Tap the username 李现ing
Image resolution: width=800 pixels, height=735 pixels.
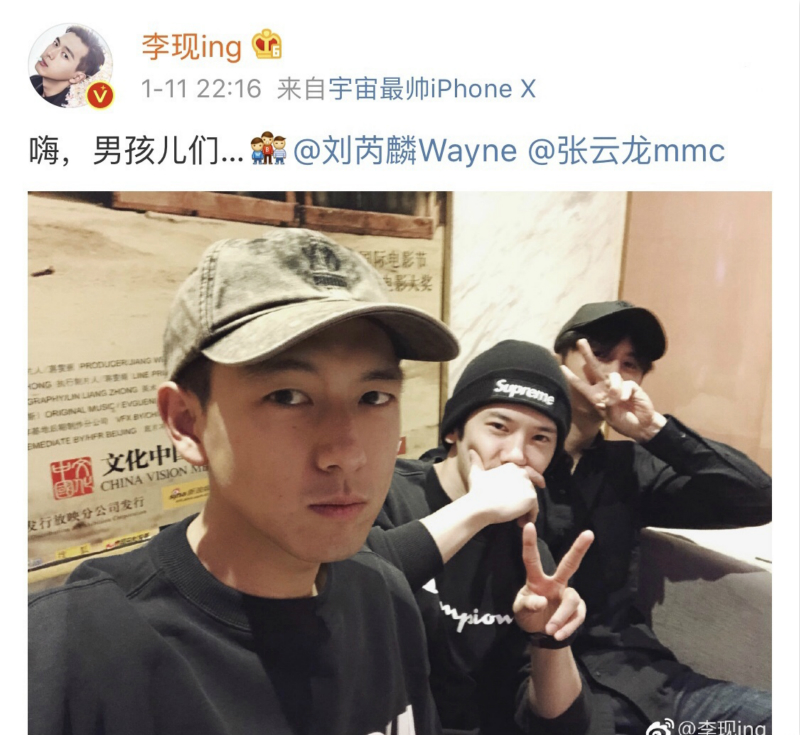coord(191,46)
